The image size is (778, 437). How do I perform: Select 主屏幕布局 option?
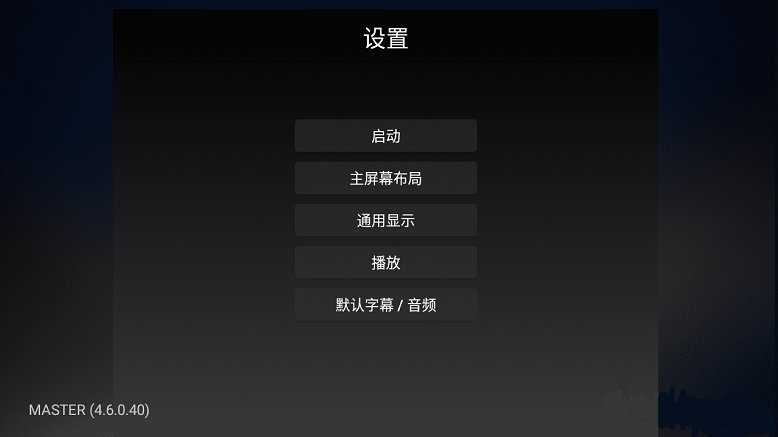click(385, 178)
